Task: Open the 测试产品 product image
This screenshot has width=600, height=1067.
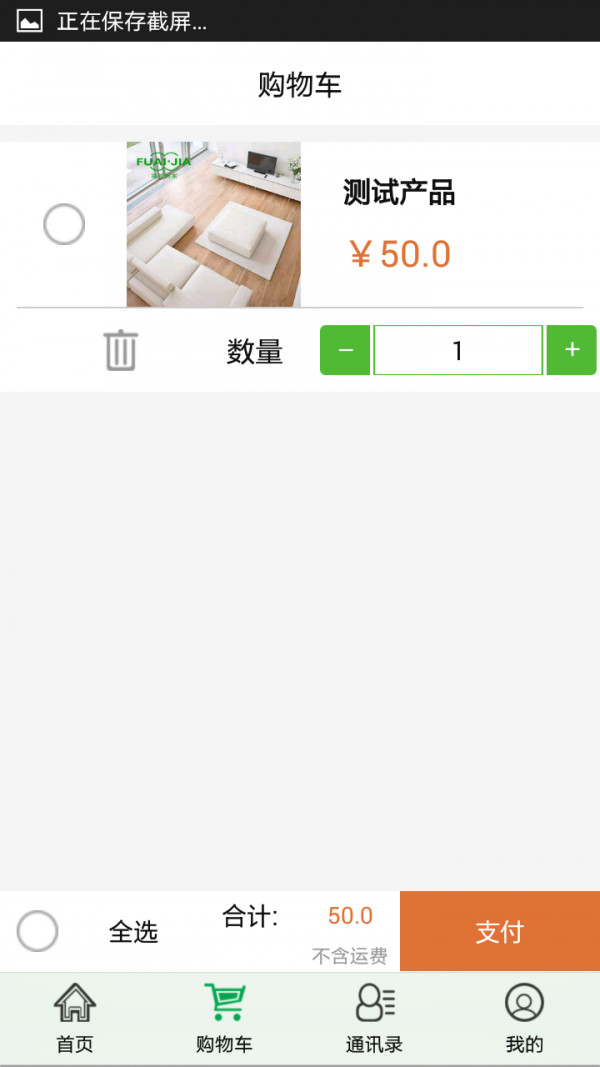Action: coord(213,224)
